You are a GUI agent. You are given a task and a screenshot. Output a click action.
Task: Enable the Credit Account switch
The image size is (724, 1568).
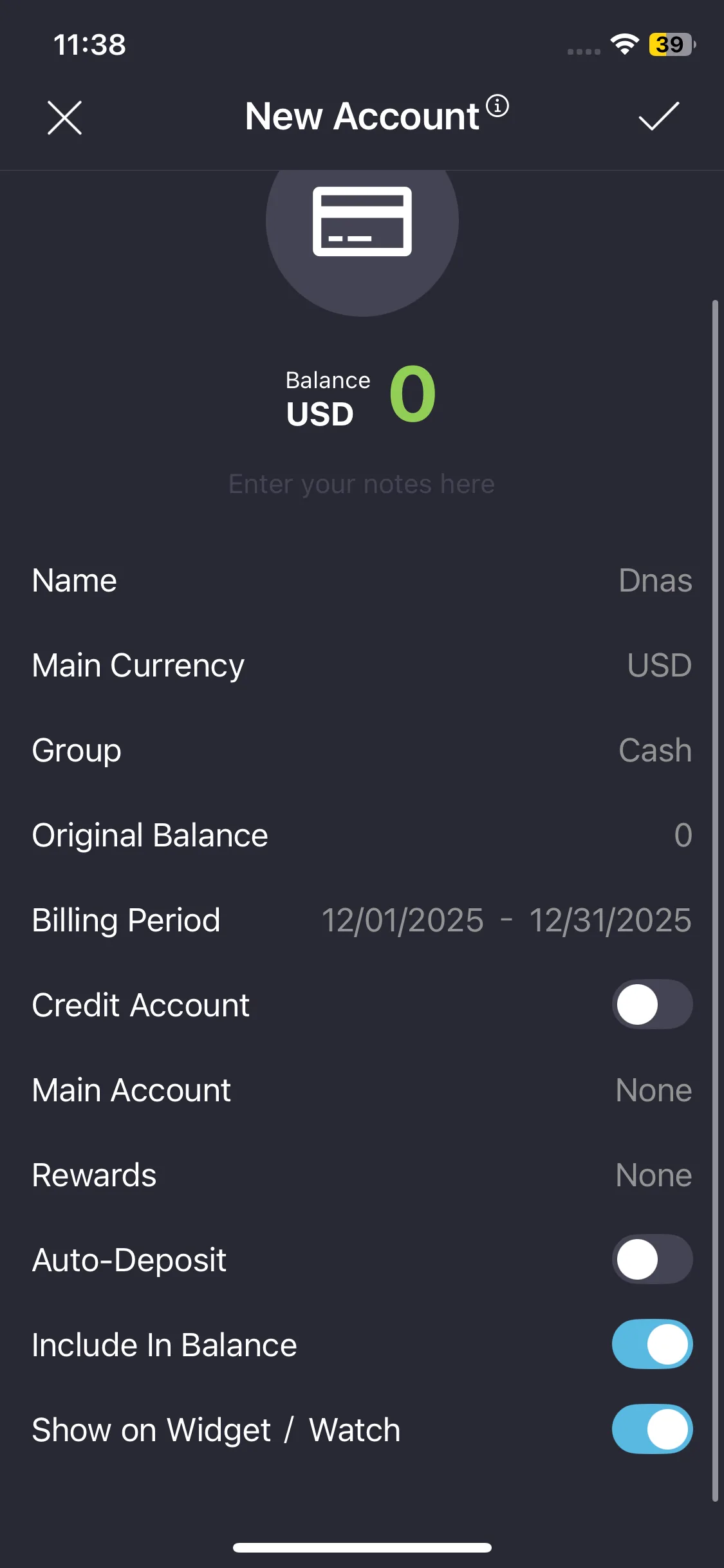[x=651, y=1005]
